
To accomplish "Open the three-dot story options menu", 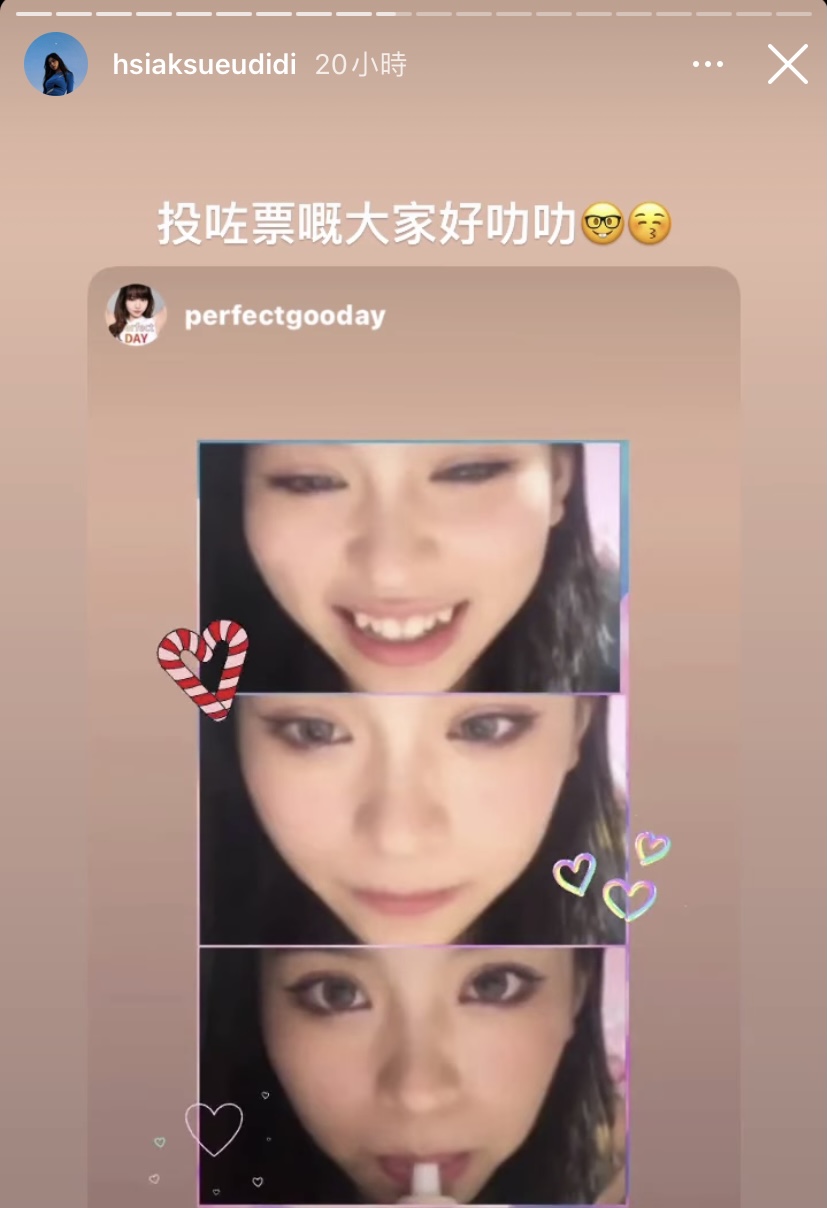I will tap(707, 65).
